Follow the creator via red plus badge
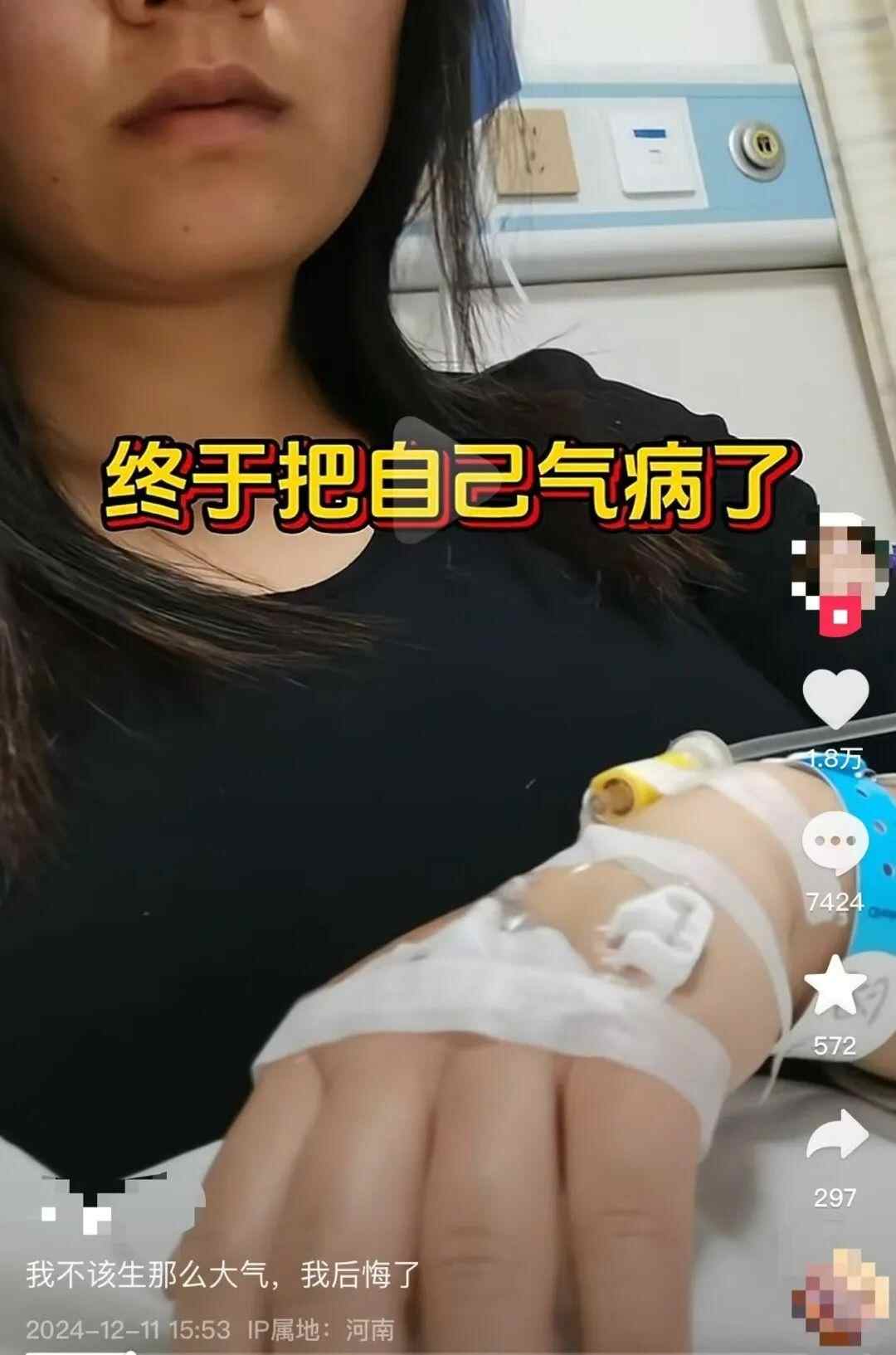Image resolution: width=896 pixels, height=1355 pixels. coord(838,616)
